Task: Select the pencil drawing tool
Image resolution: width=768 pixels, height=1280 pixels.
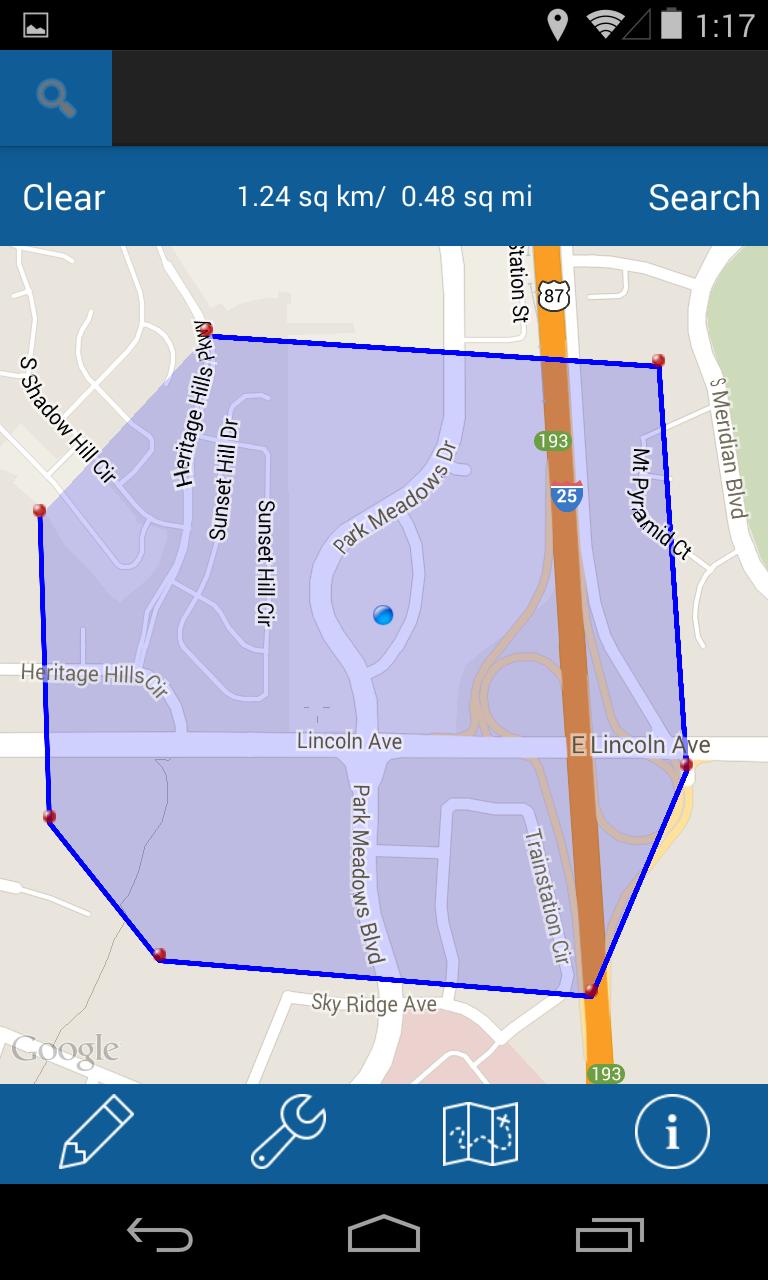Action: tap(97, 1132)
